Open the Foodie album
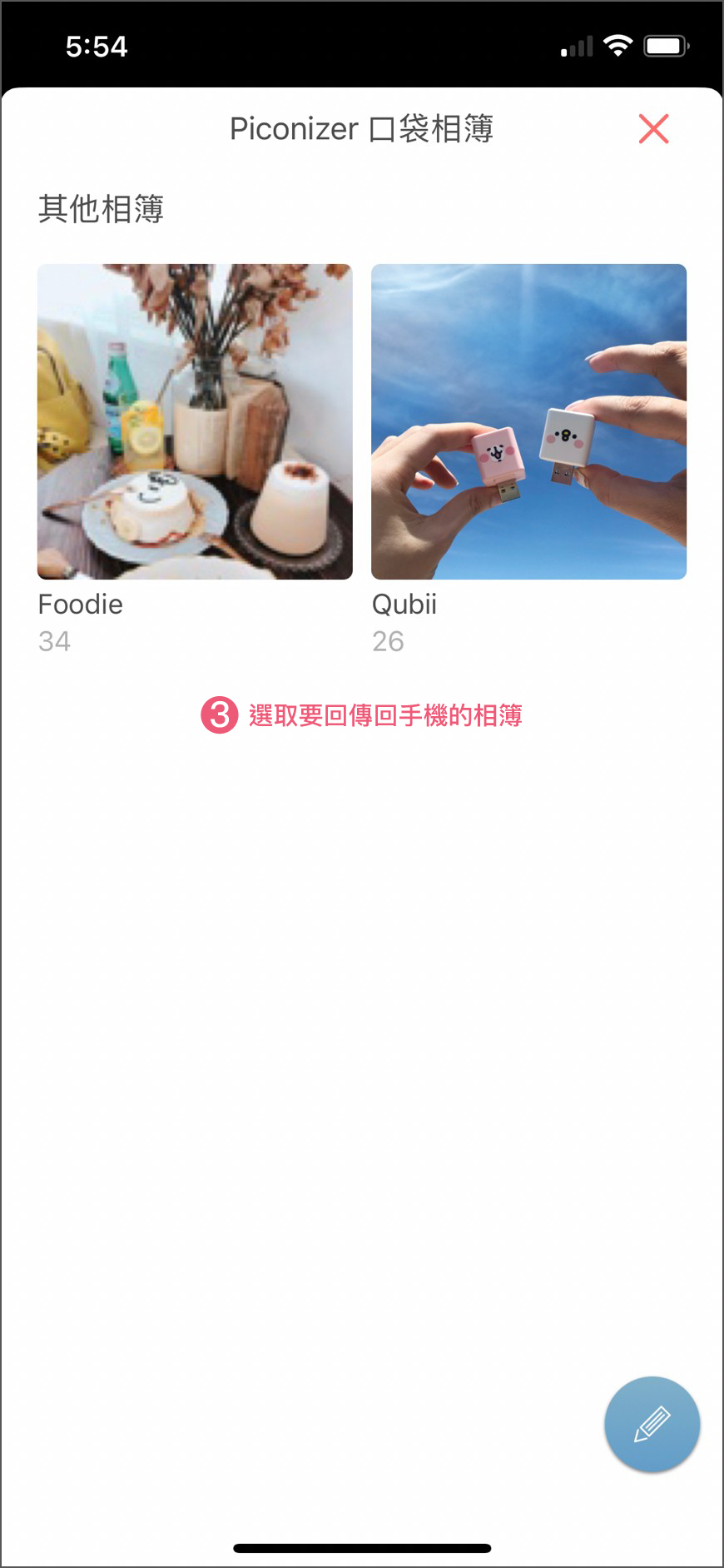The height and width of the screenshot is (1568, 724). [x=195, y=421]
